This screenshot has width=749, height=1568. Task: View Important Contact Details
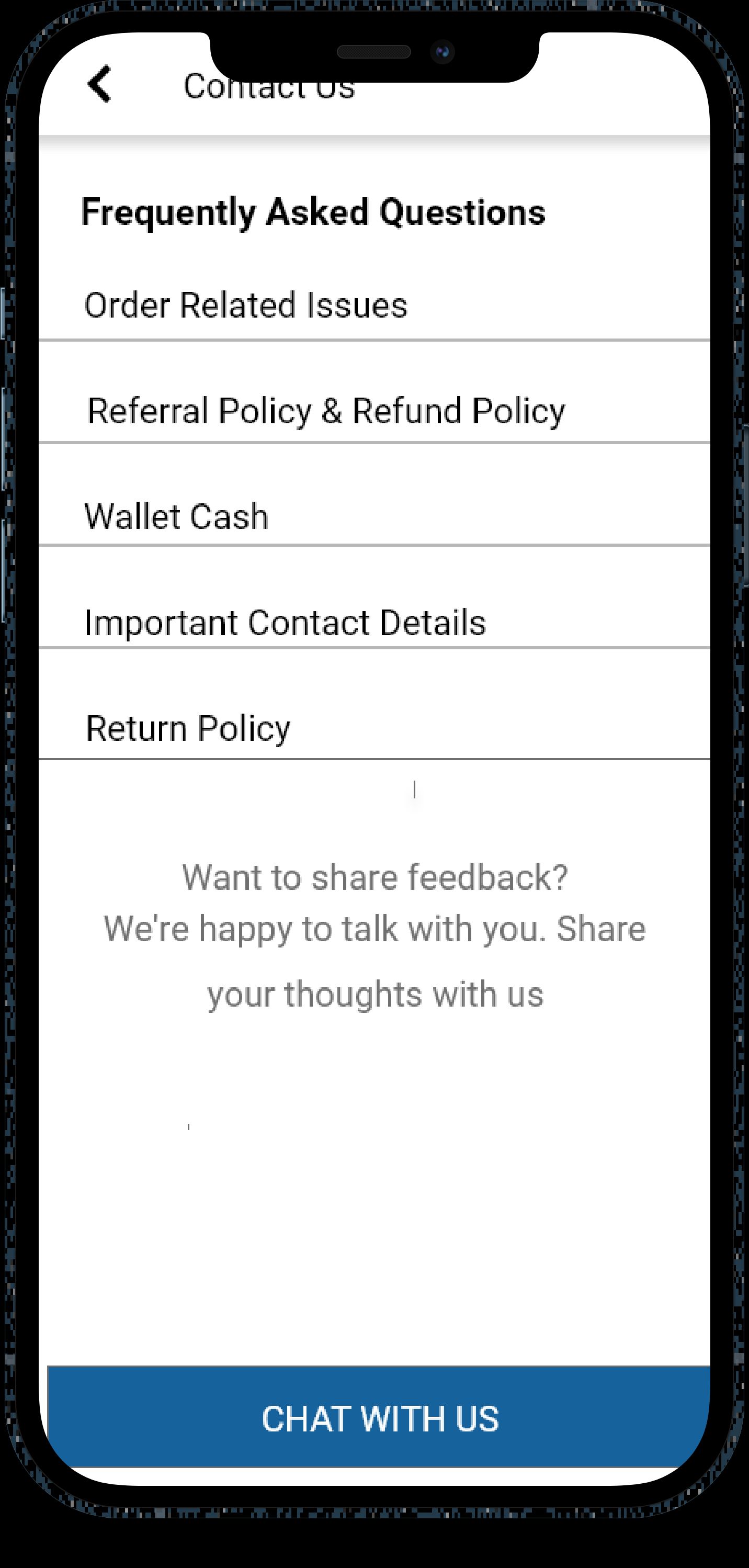[285, 623]
